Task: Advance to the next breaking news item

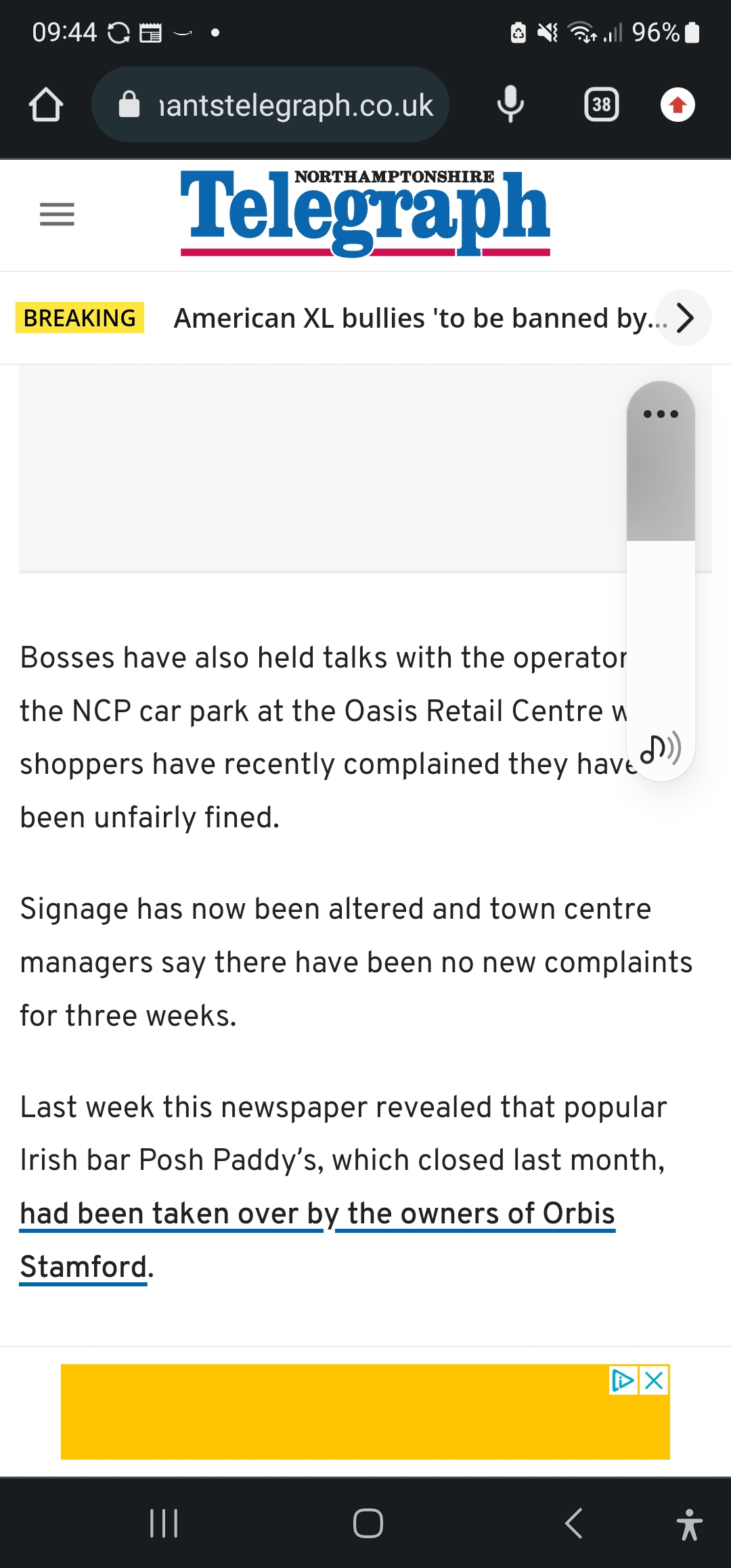Action: tap(684, 318)
